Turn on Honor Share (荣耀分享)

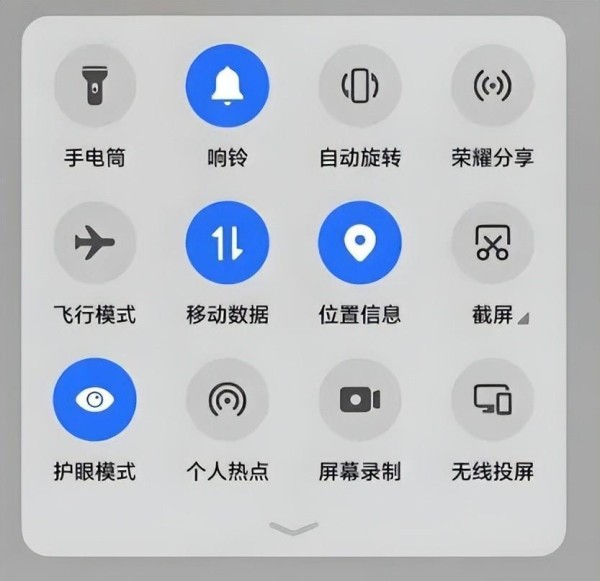(x=492, y=87)
